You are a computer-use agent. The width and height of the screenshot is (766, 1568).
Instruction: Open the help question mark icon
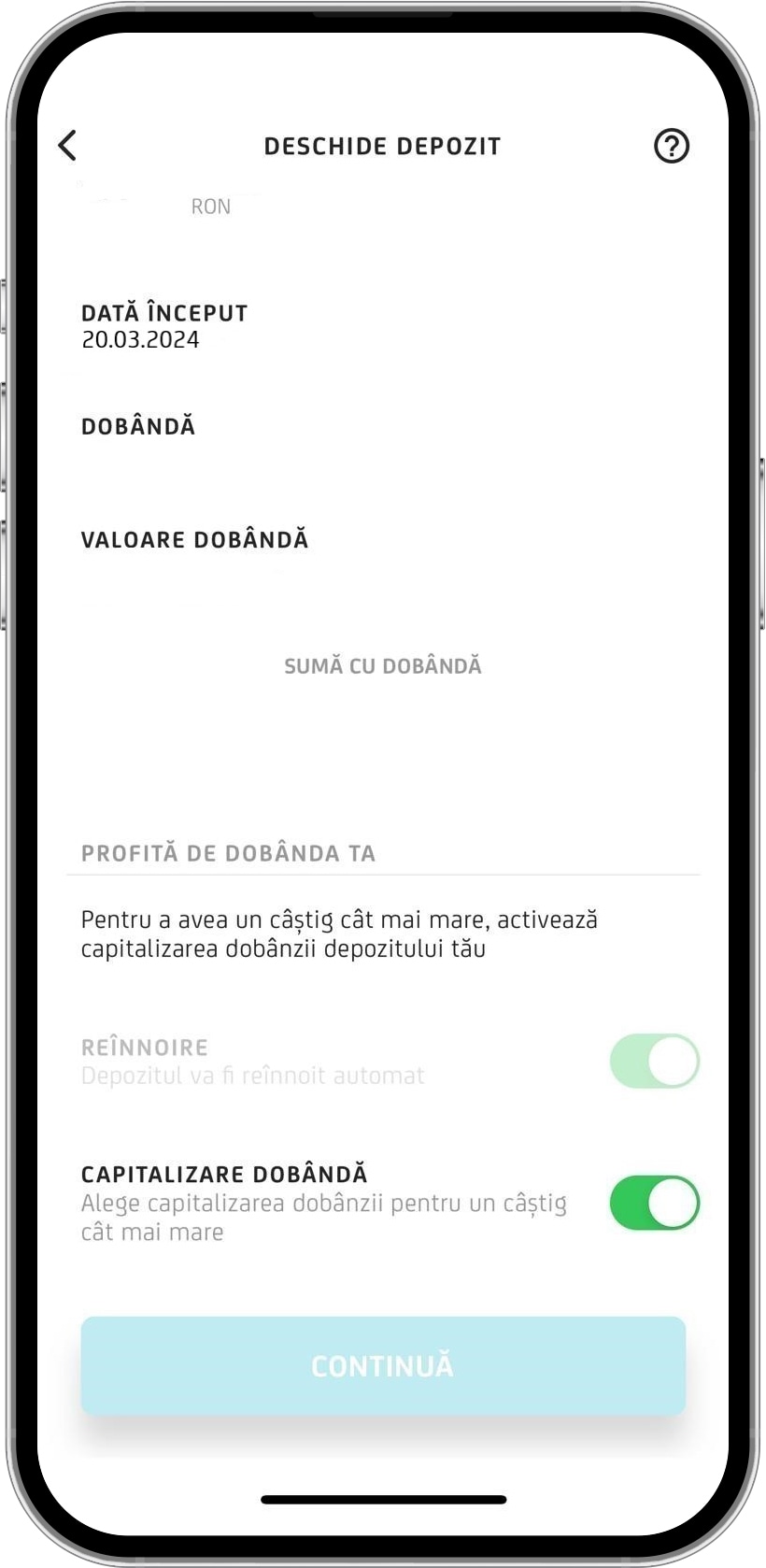pyautogui.click(x=671, y=146)
